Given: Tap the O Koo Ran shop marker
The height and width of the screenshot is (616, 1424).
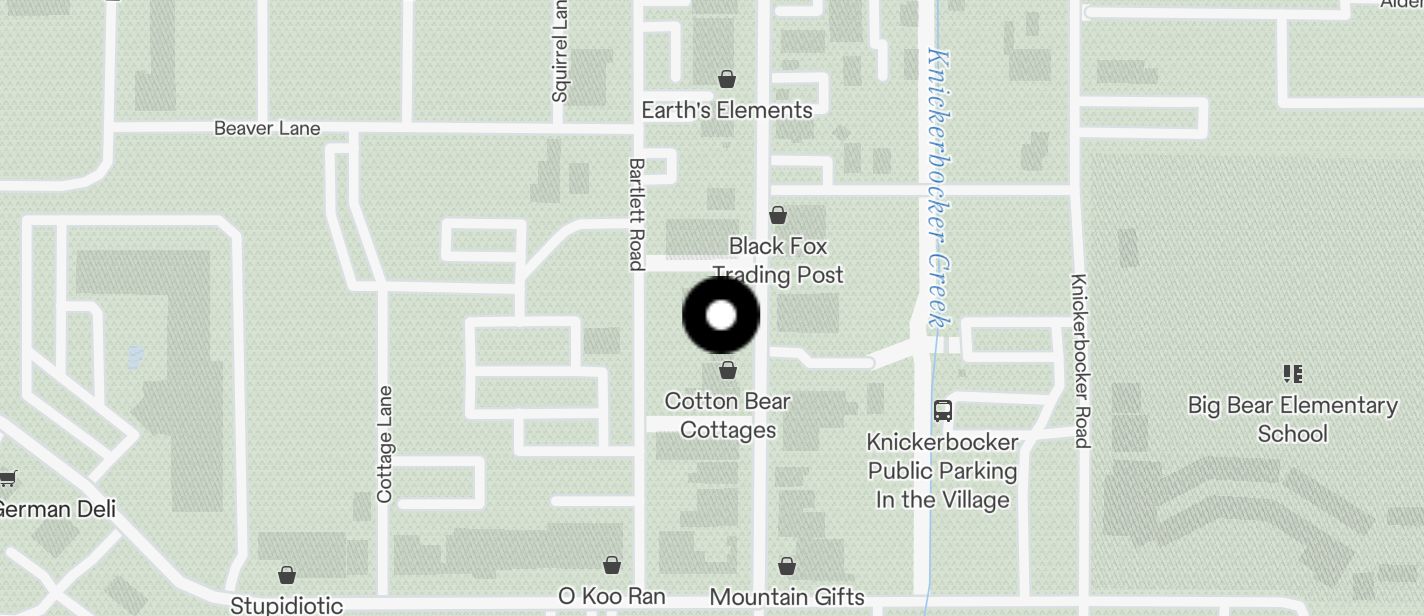Looking at the screenshot, I should tap(611, 566).
